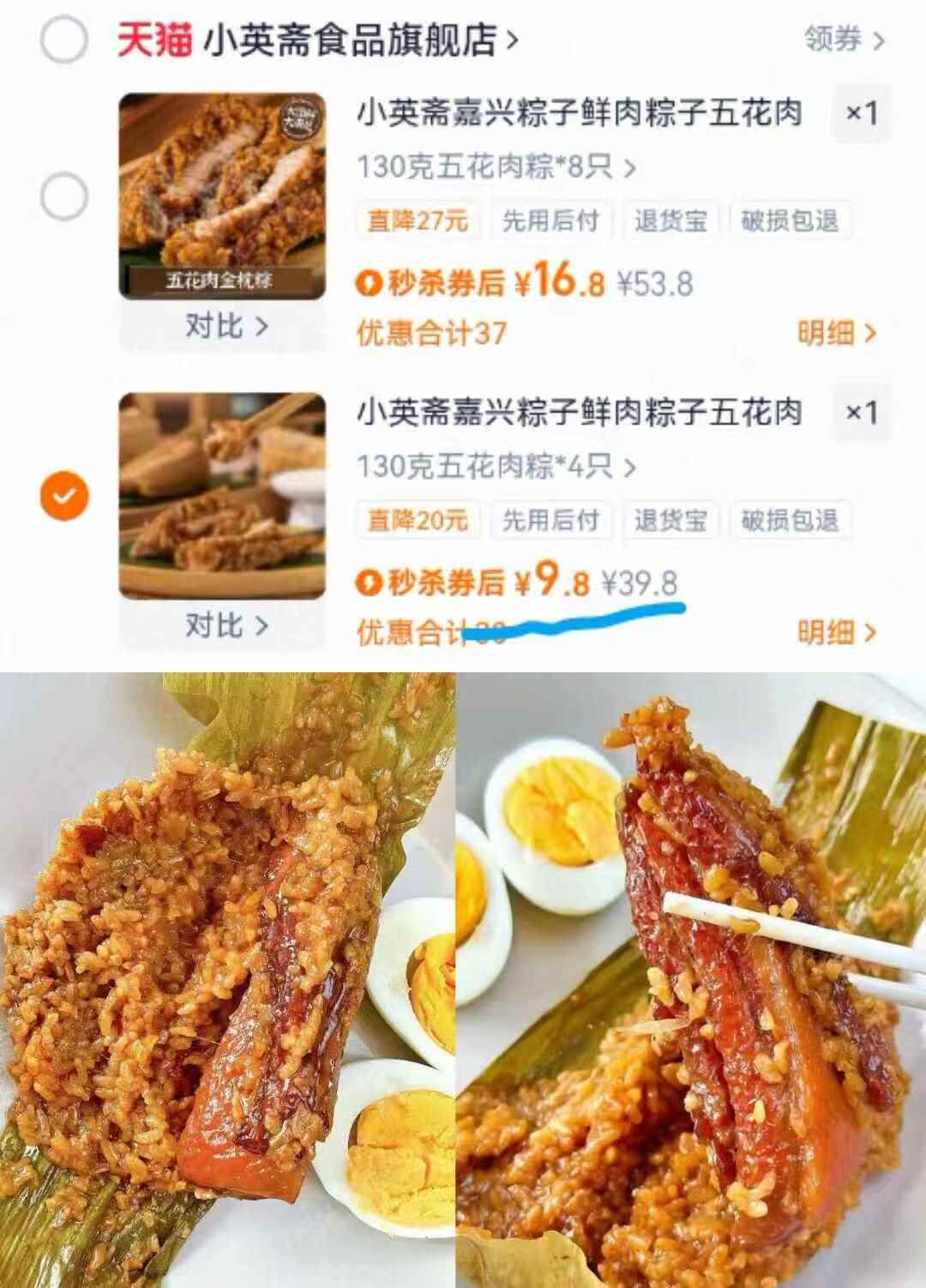926x1288 pixels.
Task: Click the 破损包退 guarantee tag
Action: pyautogui.click(x=789, y=220)
